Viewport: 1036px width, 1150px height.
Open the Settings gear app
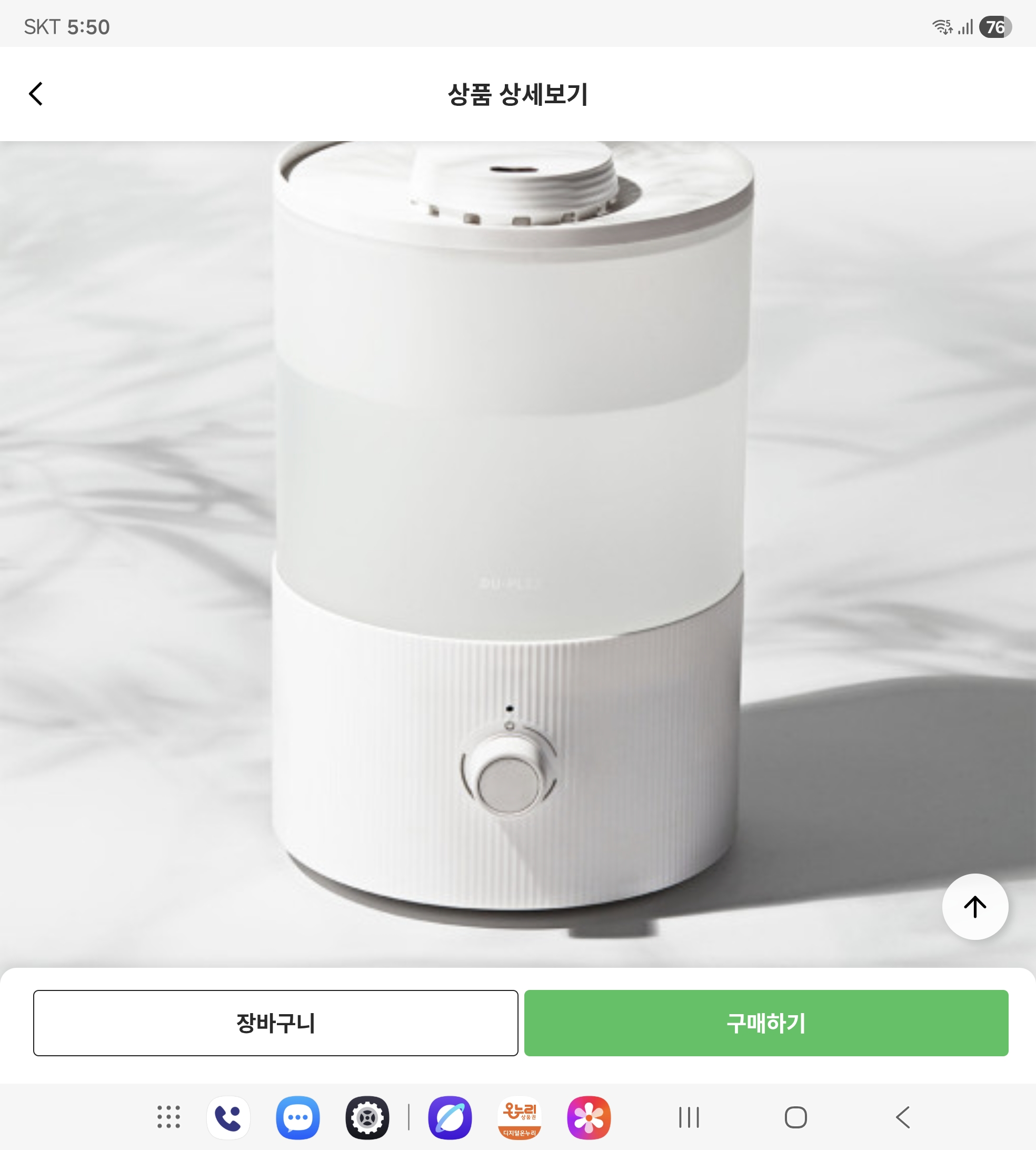tap(367, 1117)
